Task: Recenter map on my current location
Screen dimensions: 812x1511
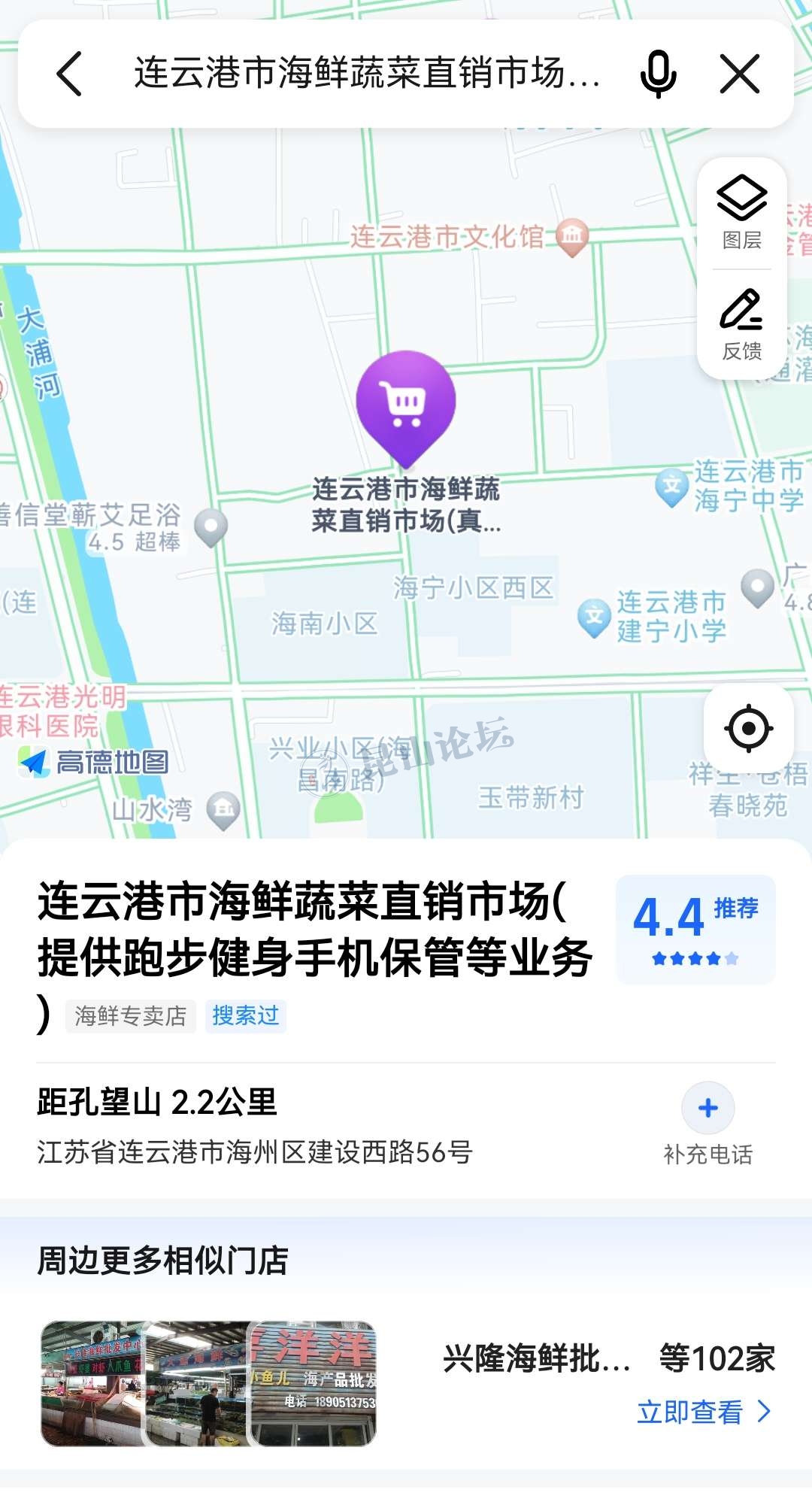Action: (748, 728)
